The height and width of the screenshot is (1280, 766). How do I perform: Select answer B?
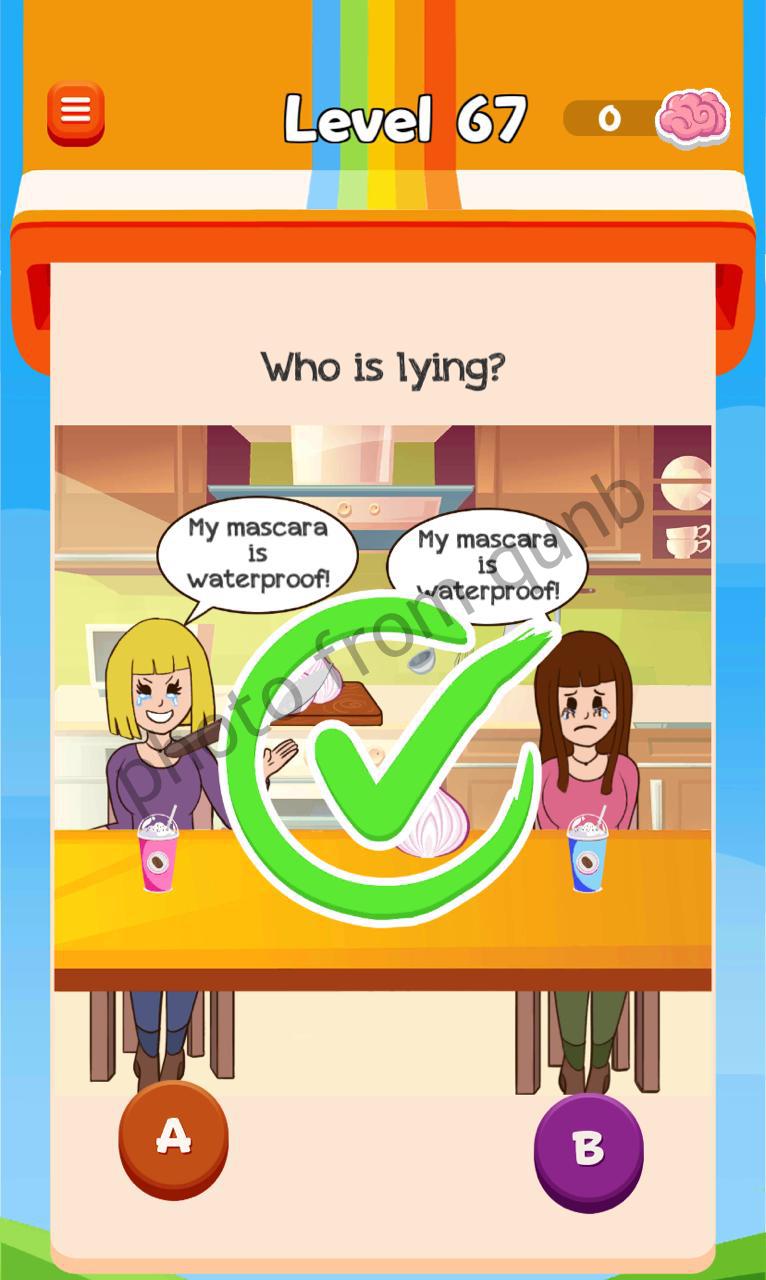(x=589, y=1151)
